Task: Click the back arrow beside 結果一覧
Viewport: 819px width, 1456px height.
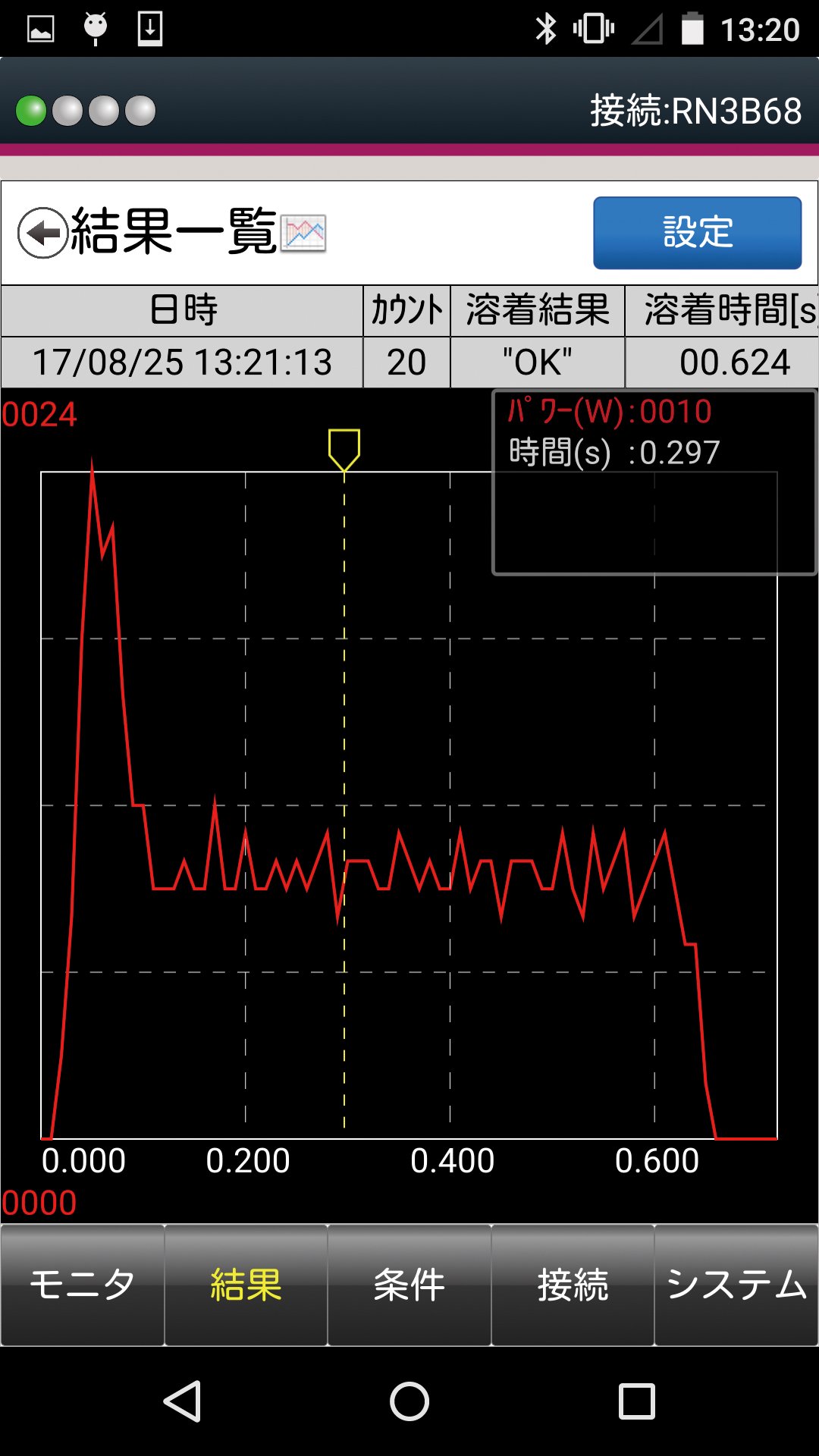Action: coord(44,234)
